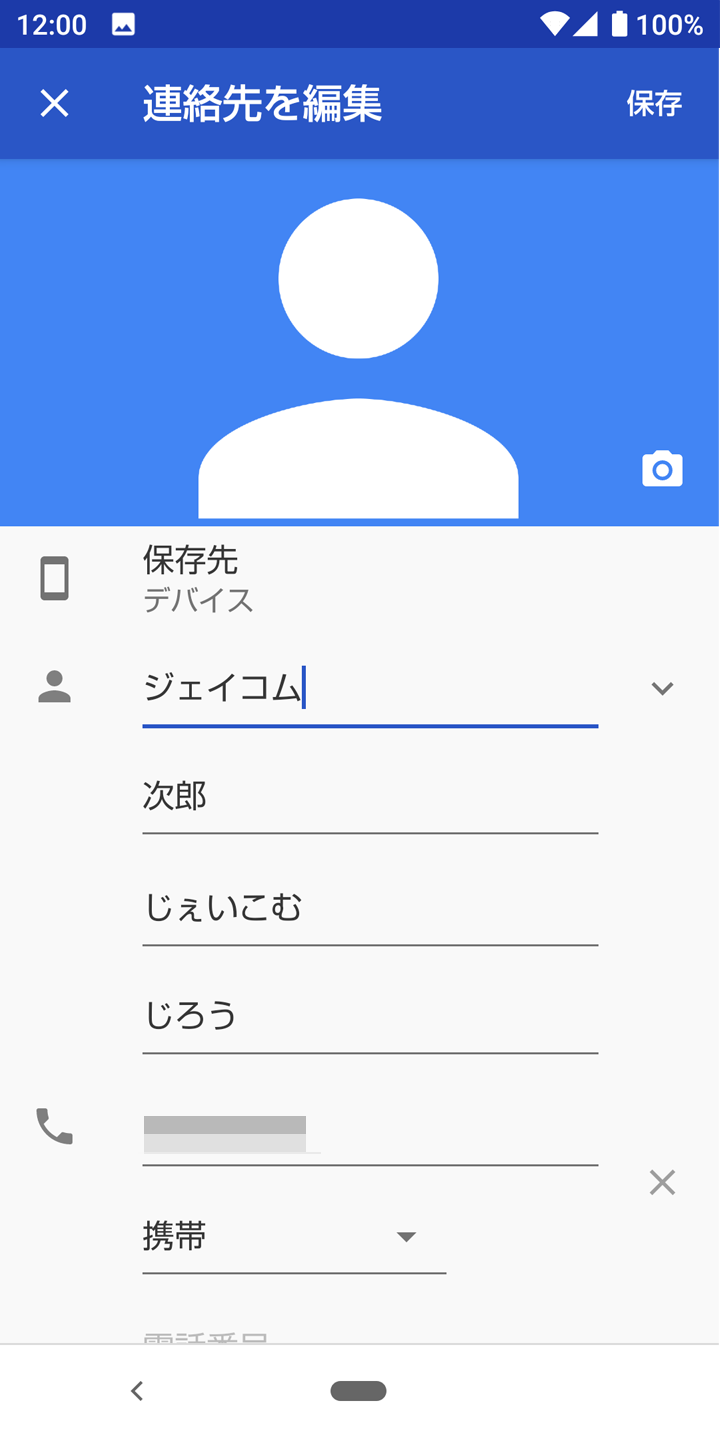Close the contact editor with the X
Viewport: 720px width, 1440px height.
point(54,103)
